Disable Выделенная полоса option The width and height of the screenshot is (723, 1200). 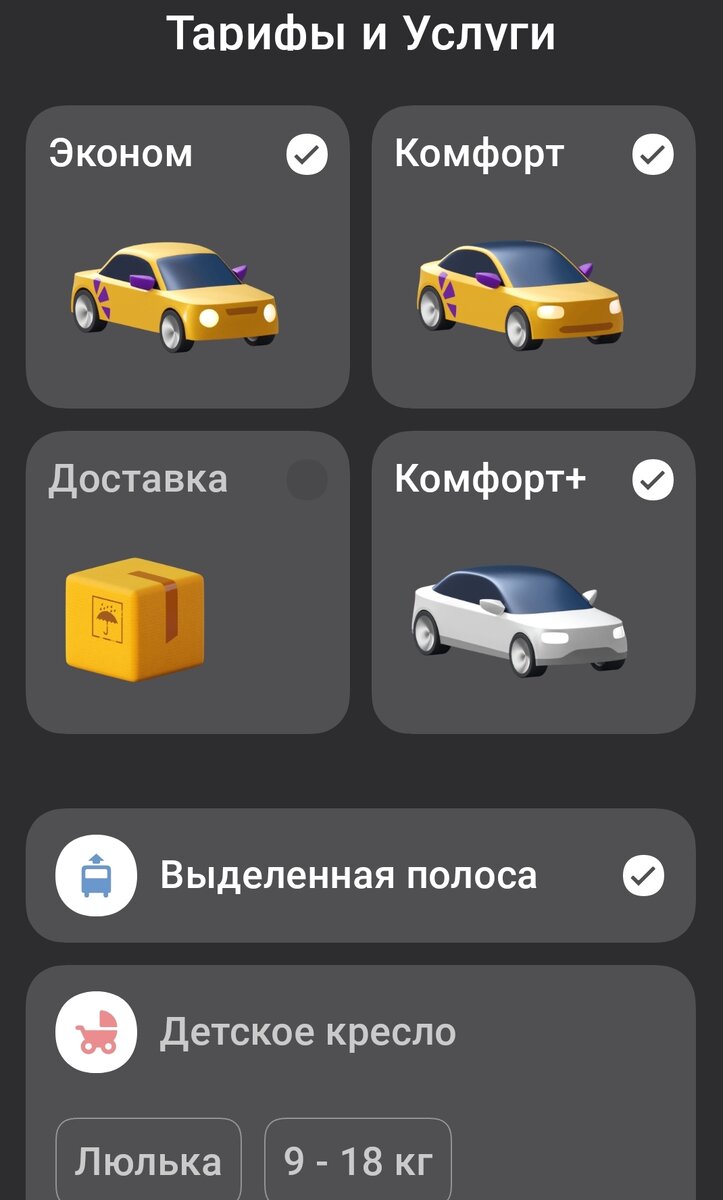[x=643, y=873]
